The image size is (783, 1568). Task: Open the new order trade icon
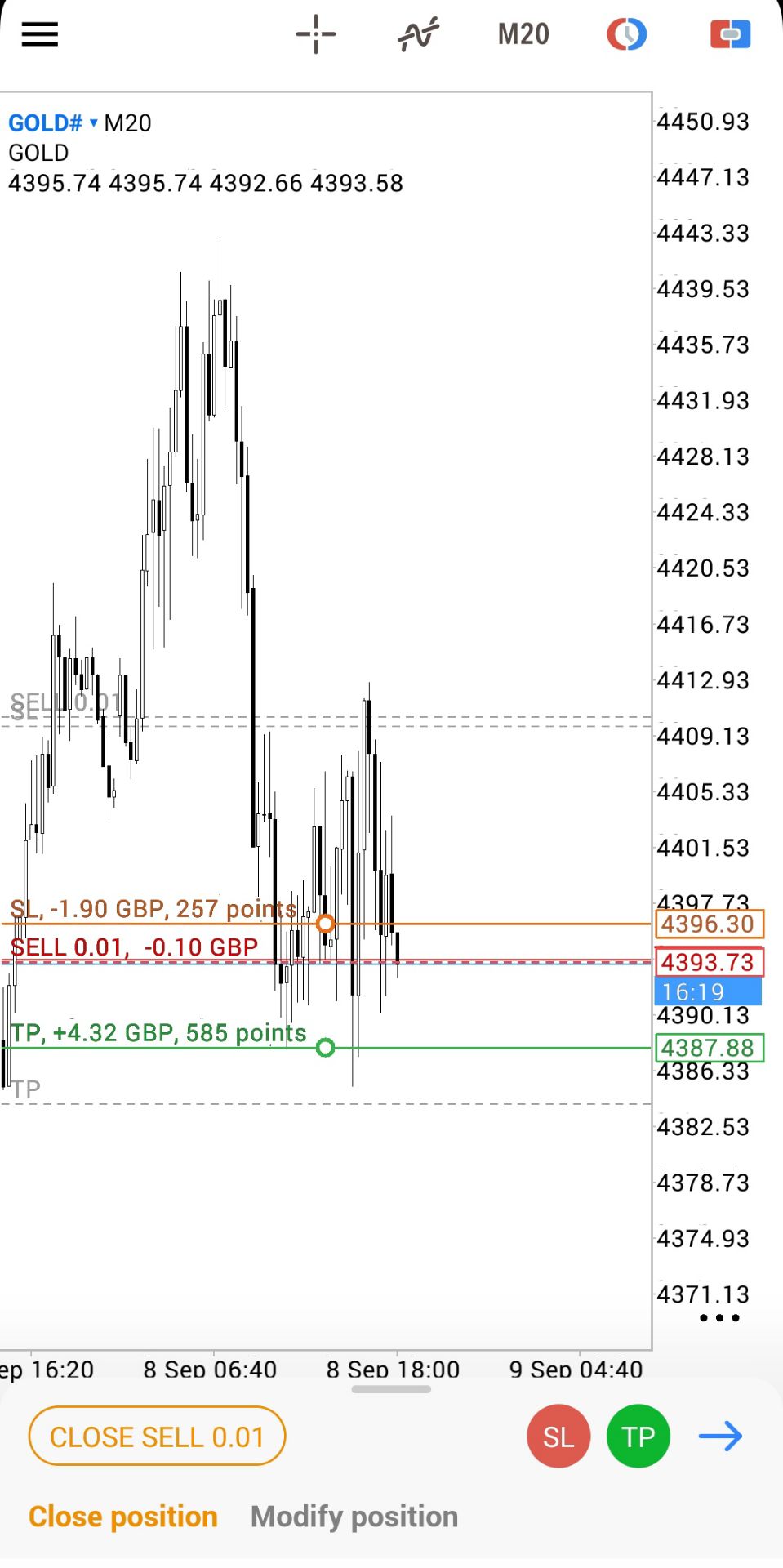point(731,34)
